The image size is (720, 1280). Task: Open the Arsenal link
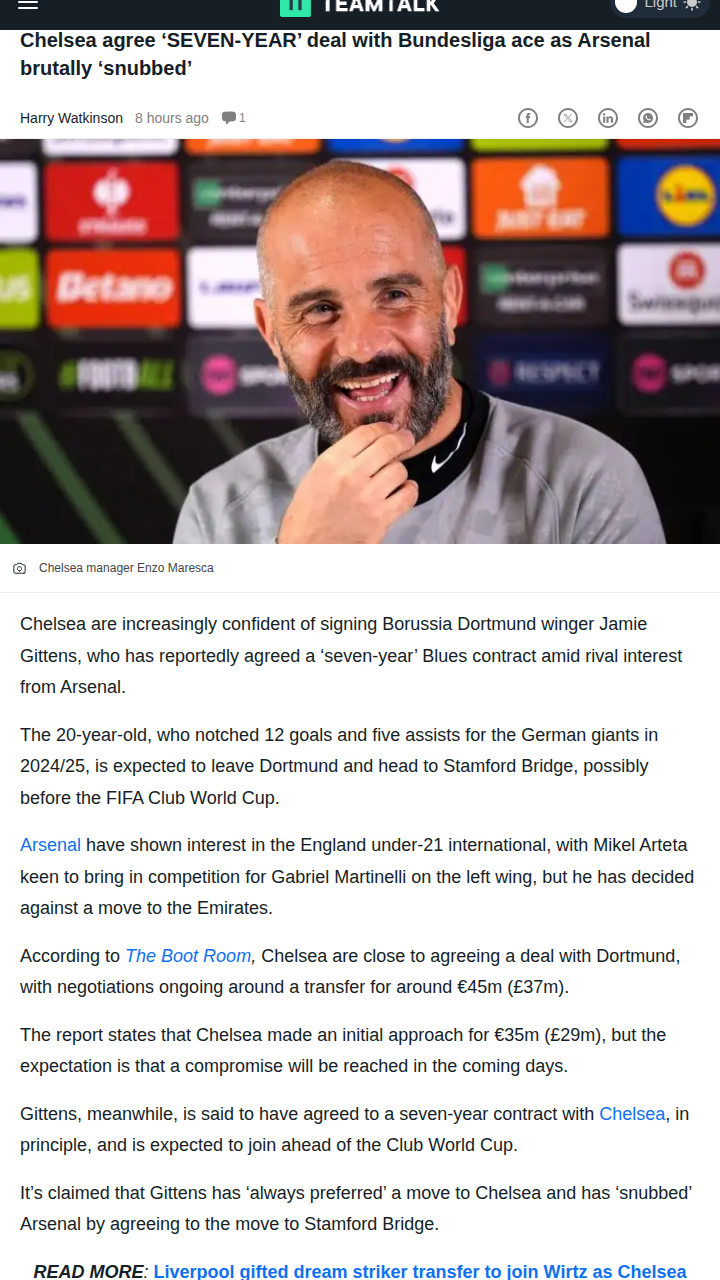50,845
